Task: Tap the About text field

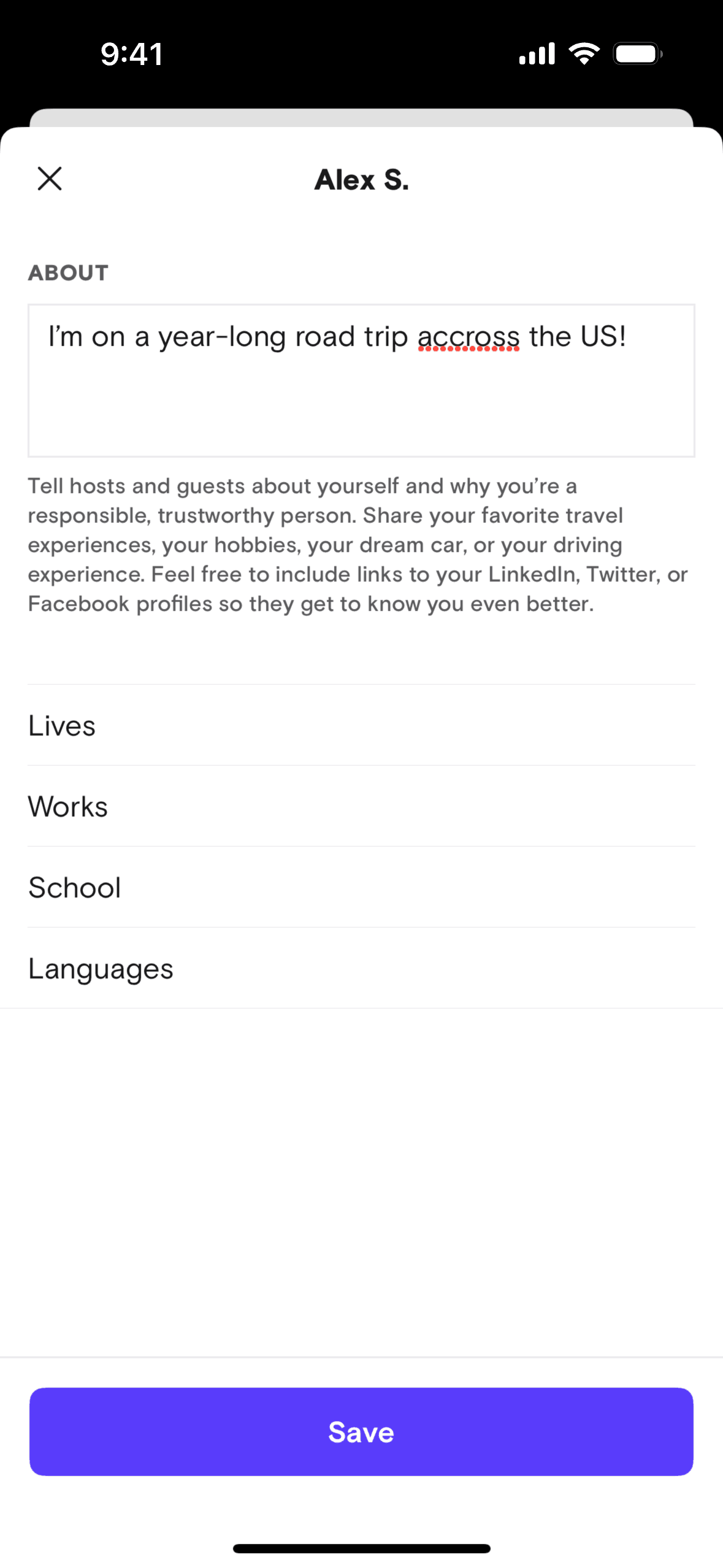Action: pos(361,380)
